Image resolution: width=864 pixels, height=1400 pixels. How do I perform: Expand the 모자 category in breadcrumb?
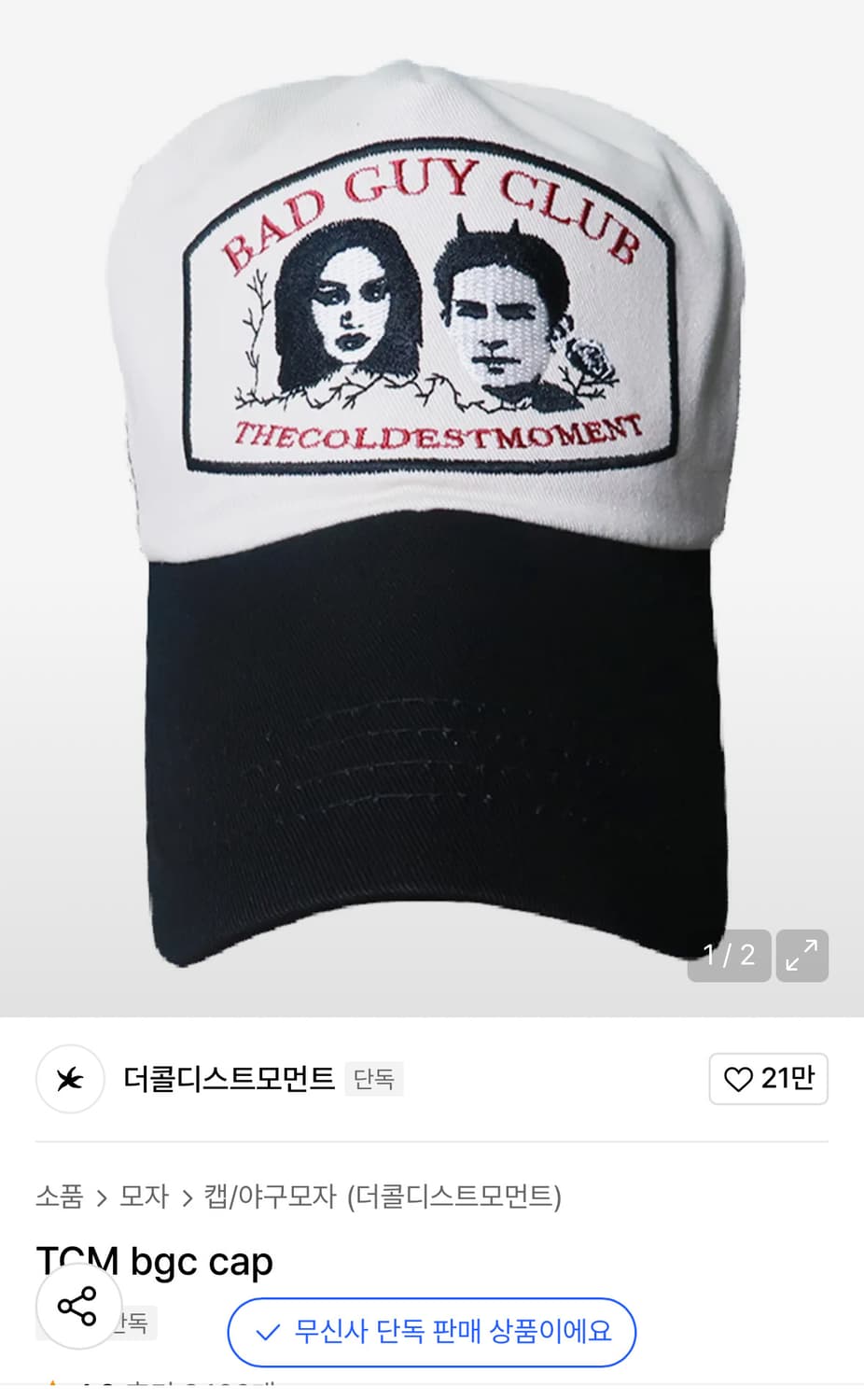[x=142, y=1197]
